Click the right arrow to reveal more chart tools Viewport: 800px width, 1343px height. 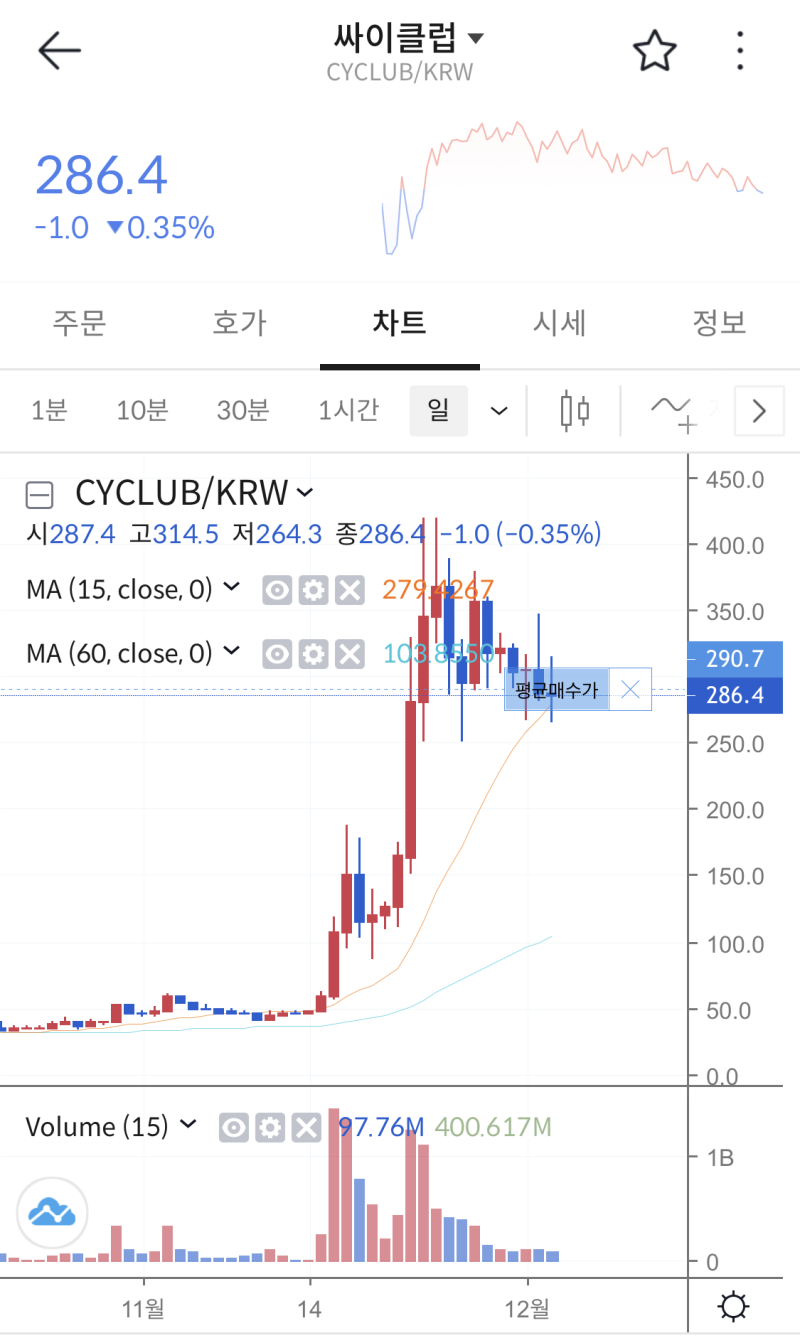pos(757,410)
